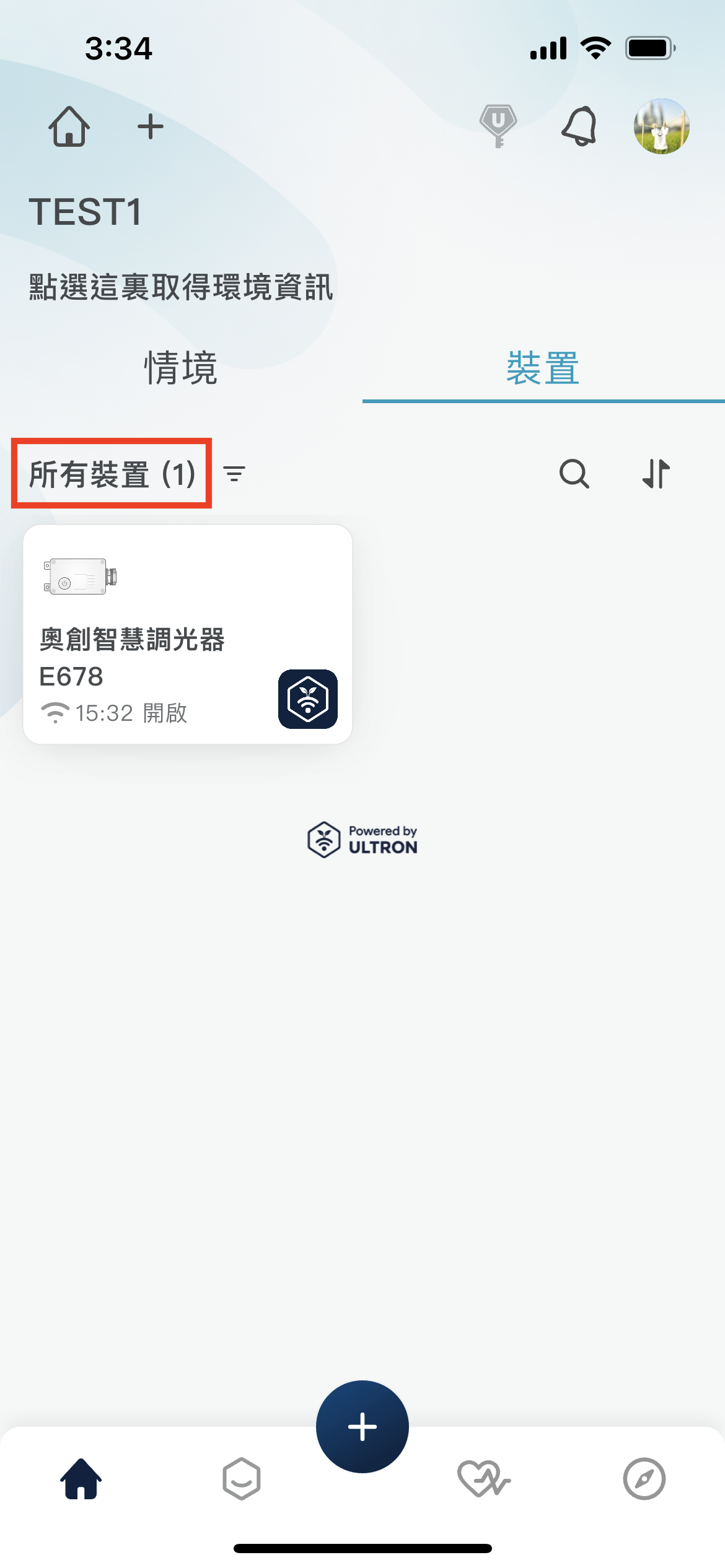Open the compass explore bottom tab
This screenshot has width=725, height=1568.
pyautogui.click(x=644, y=1479)
